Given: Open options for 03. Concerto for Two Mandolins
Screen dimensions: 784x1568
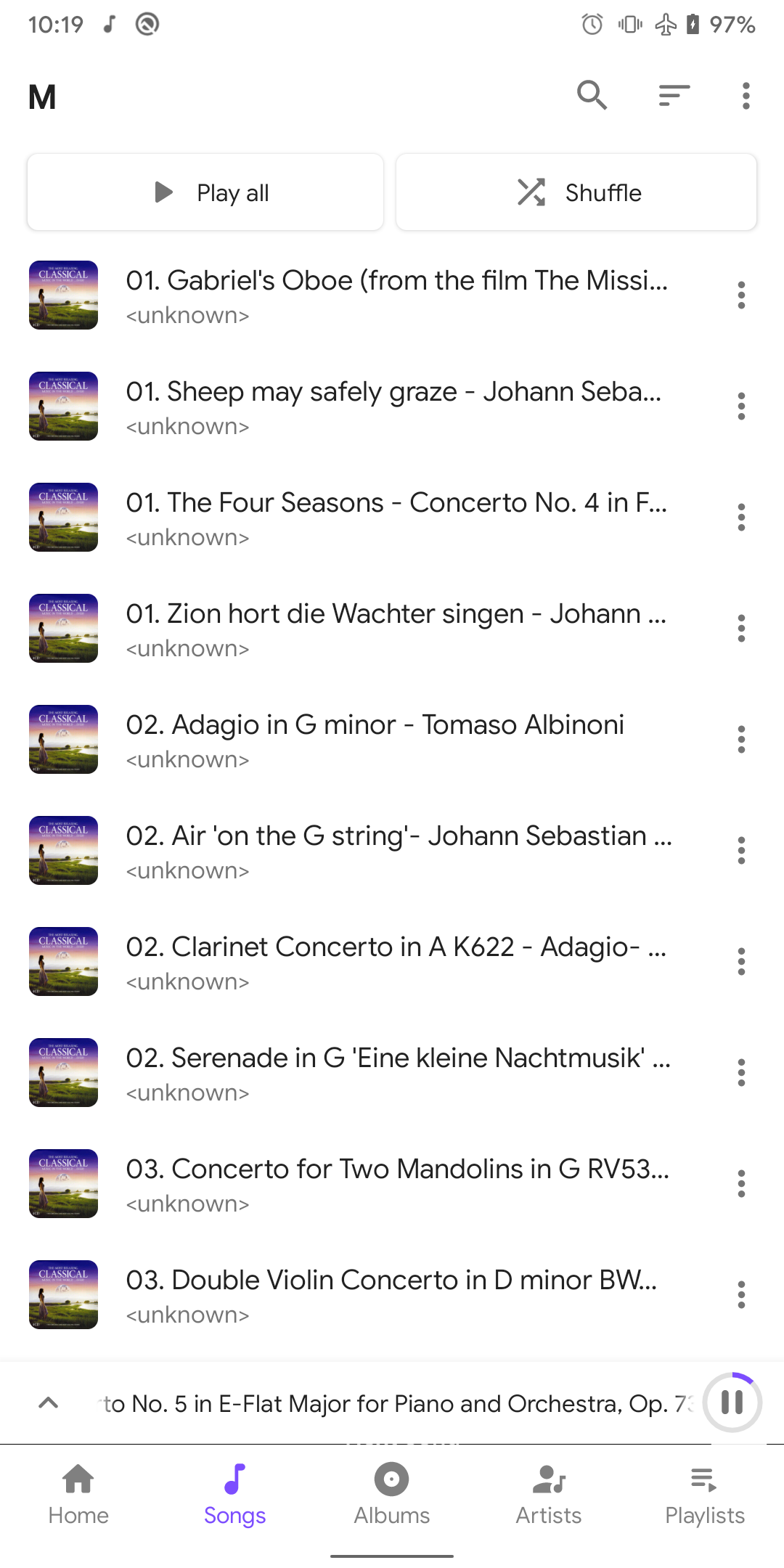Looking at the screenshot, I should pos(741,1184).
